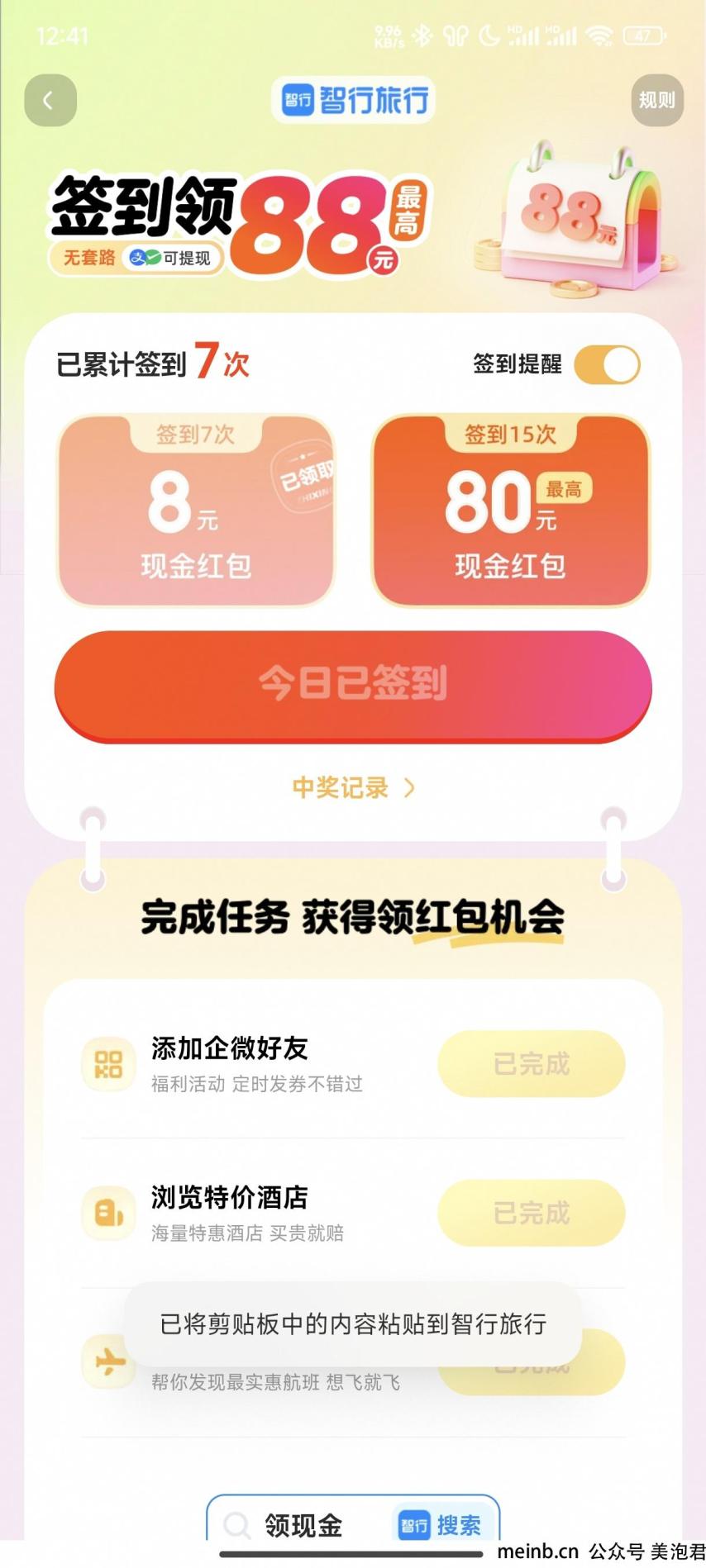This screenshot has height=1568, width=706.
Task: Open 中奖记录 prize records
Action: pos(353,787)
